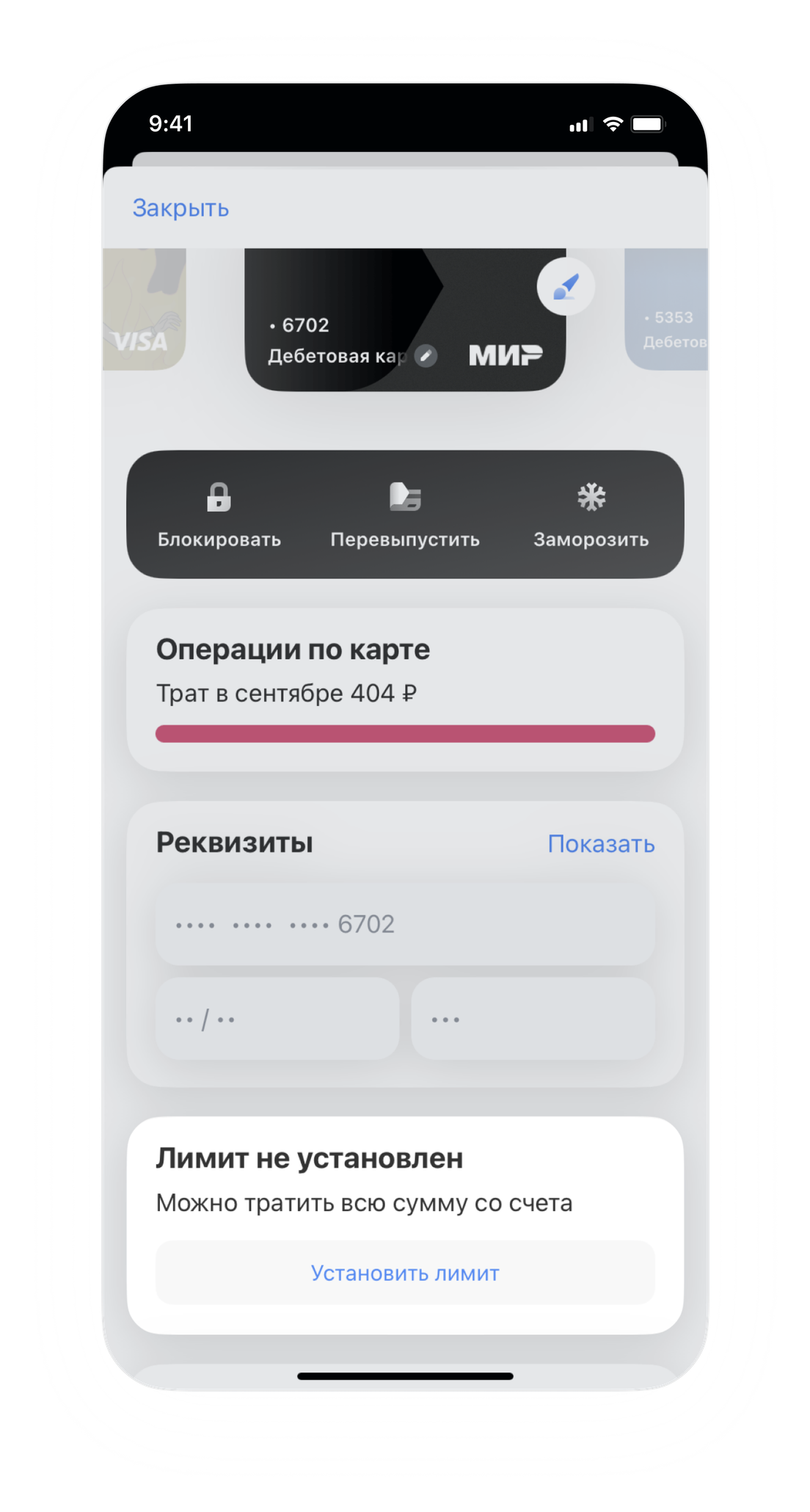
Task: Tap Блокировать to block the card
Action: click(219, 515)
